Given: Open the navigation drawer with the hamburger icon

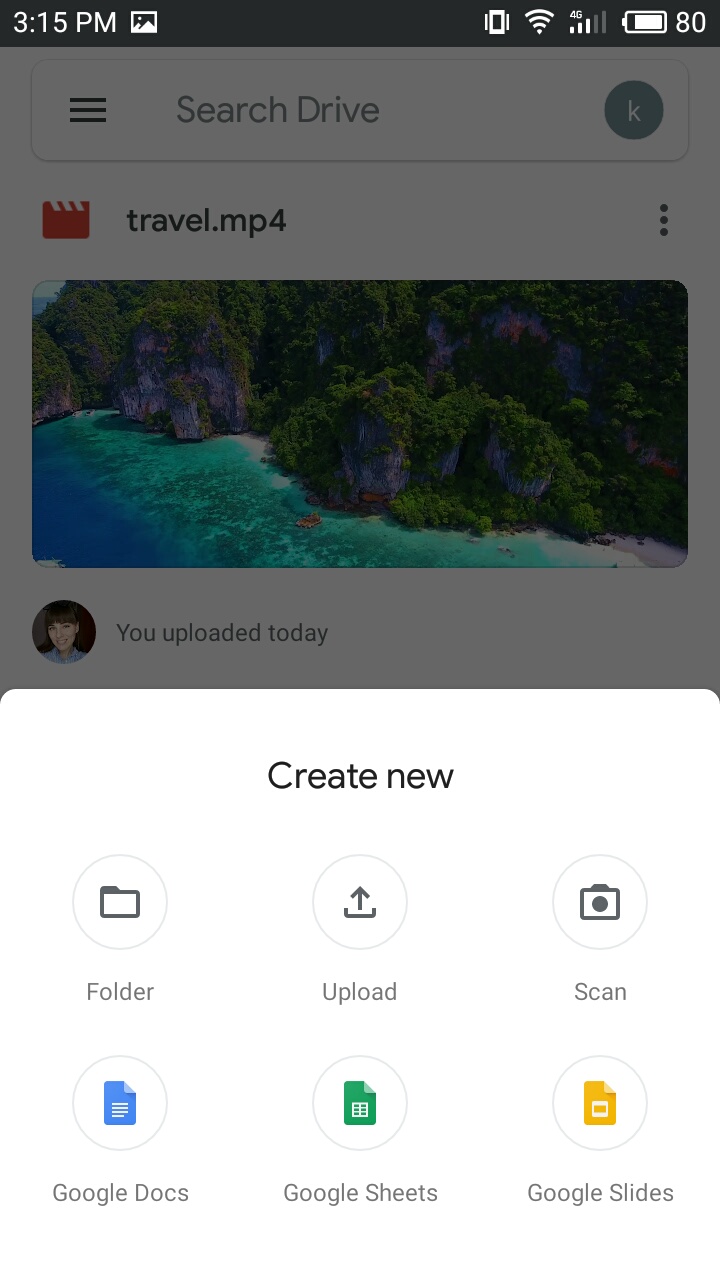Looking at the screenshot, I should tap(88, 110).
